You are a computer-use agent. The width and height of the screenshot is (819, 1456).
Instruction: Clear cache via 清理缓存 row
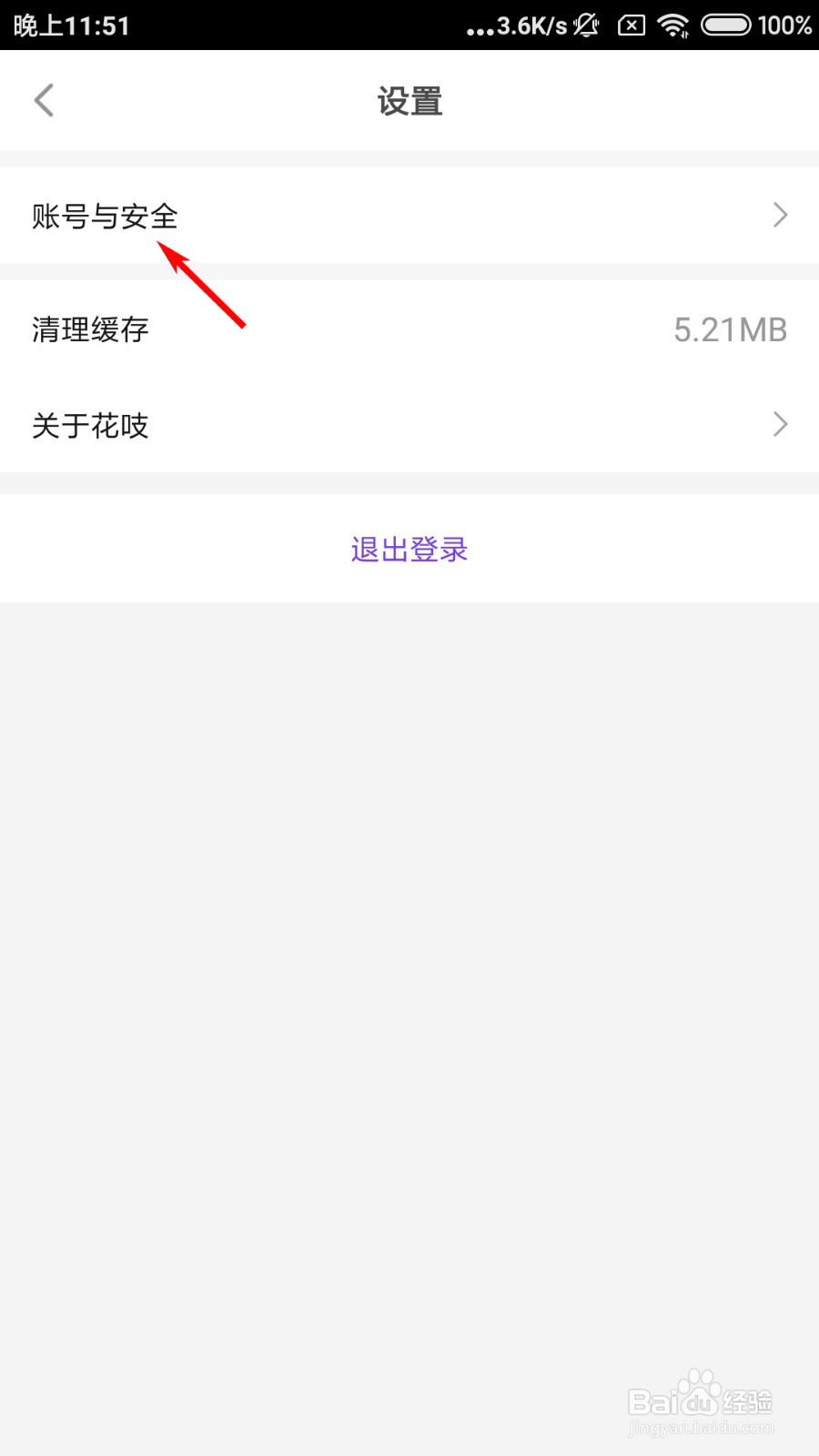point(409,329)
